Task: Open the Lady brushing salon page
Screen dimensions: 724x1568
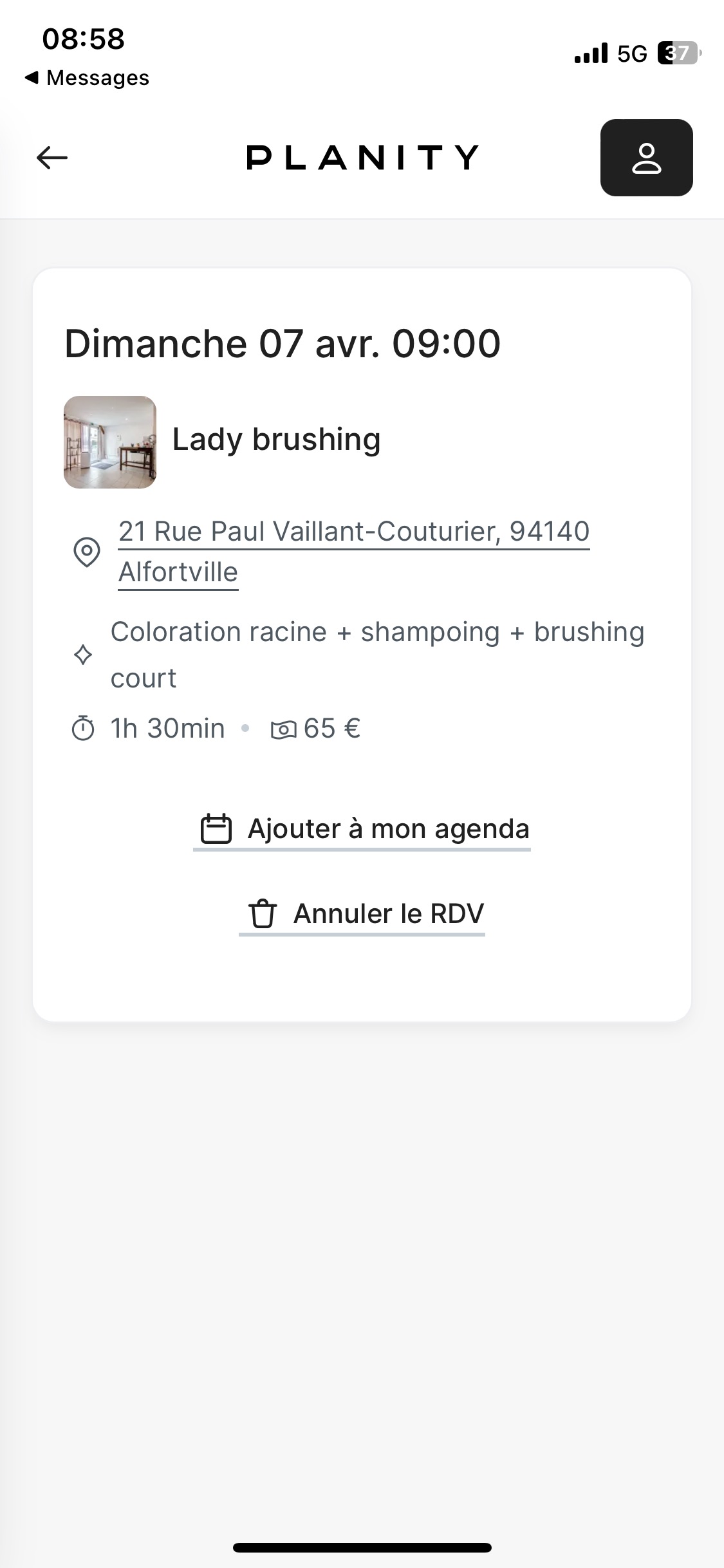Action: tap(276, 441)
